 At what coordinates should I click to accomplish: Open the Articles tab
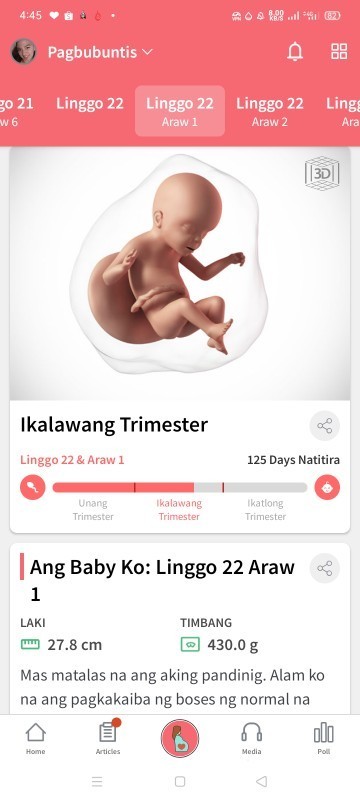[x=108, y=738]
